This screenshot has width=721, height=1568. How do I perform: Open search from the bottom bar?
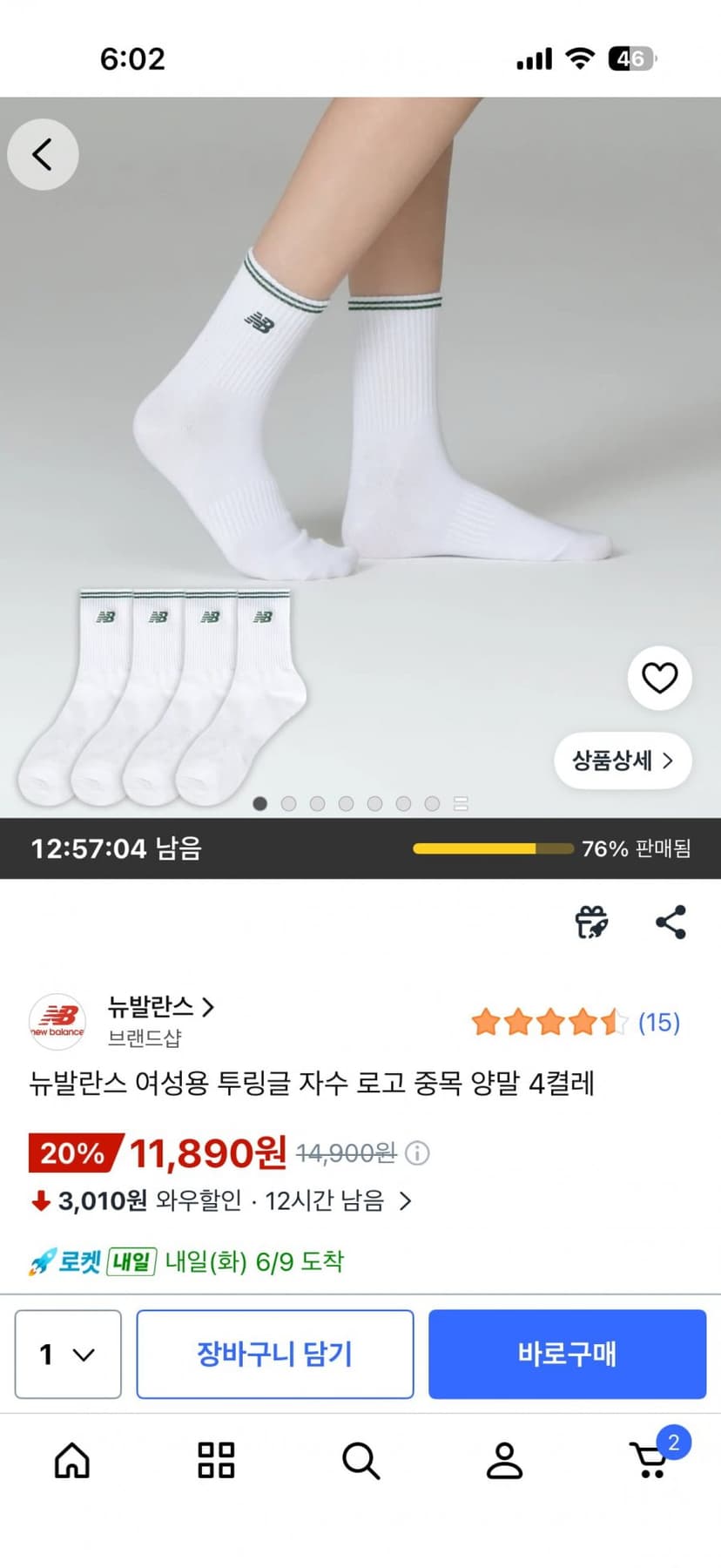(x=360, y=1461)
